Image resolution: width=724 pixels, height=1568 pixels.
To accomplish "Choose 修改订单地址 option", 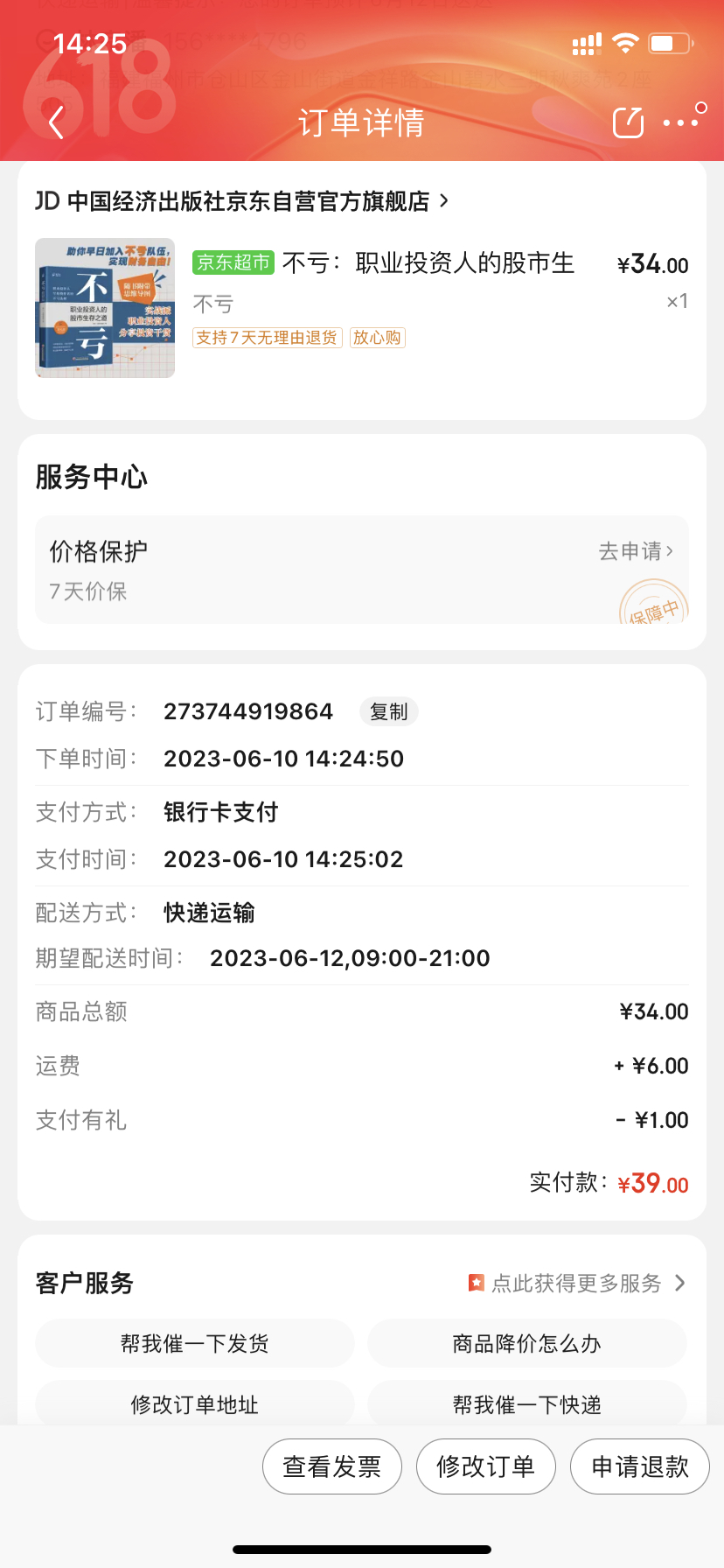I will pyautogui.click(x=195, y=1404).
